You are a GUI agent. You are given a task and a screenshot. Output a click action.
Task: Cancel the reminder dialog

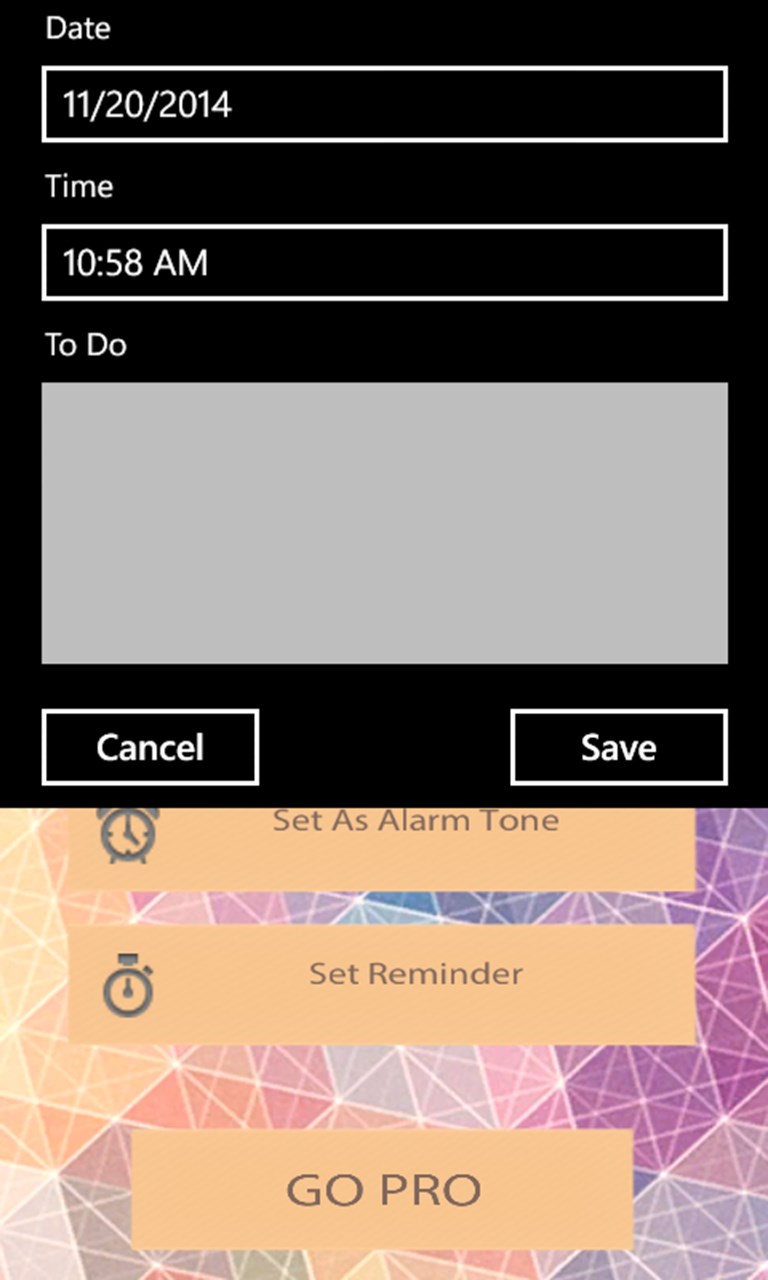tap(150, 747)
